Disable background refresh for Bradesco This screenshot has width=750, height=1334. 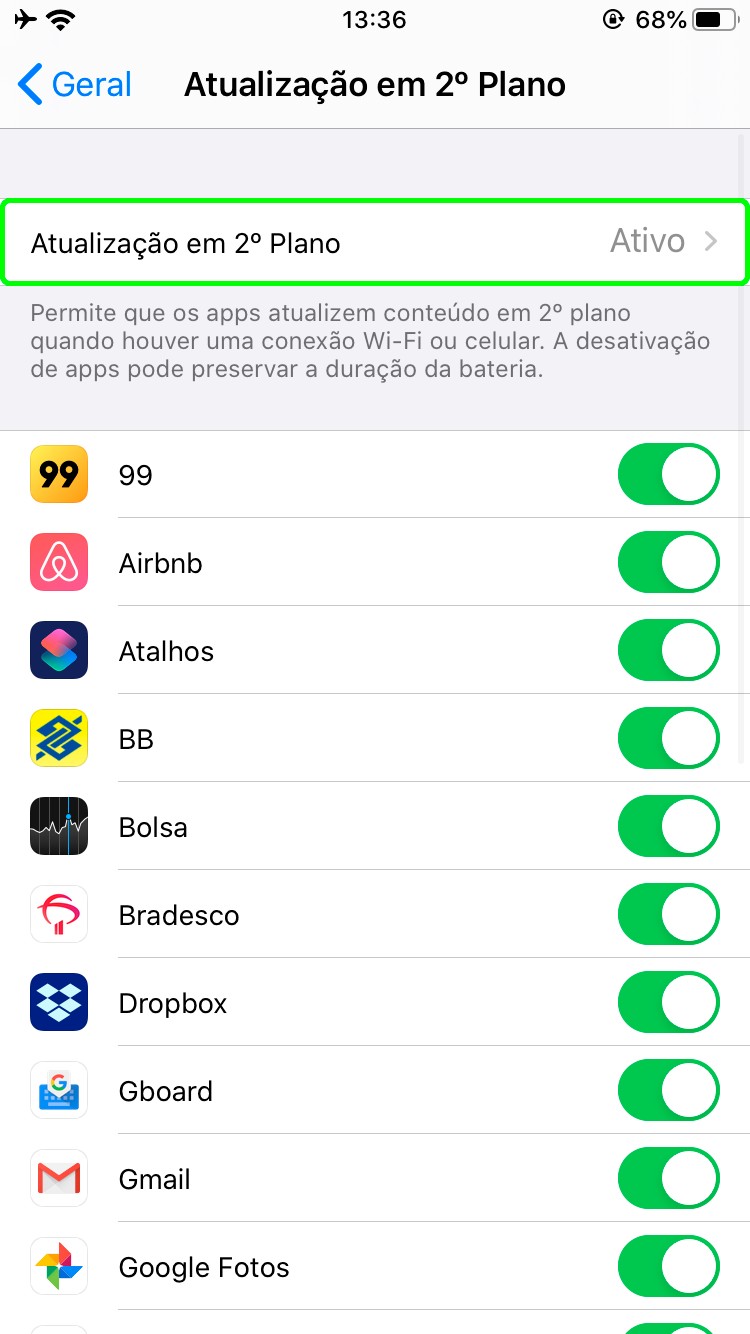(x=668, y=915)
